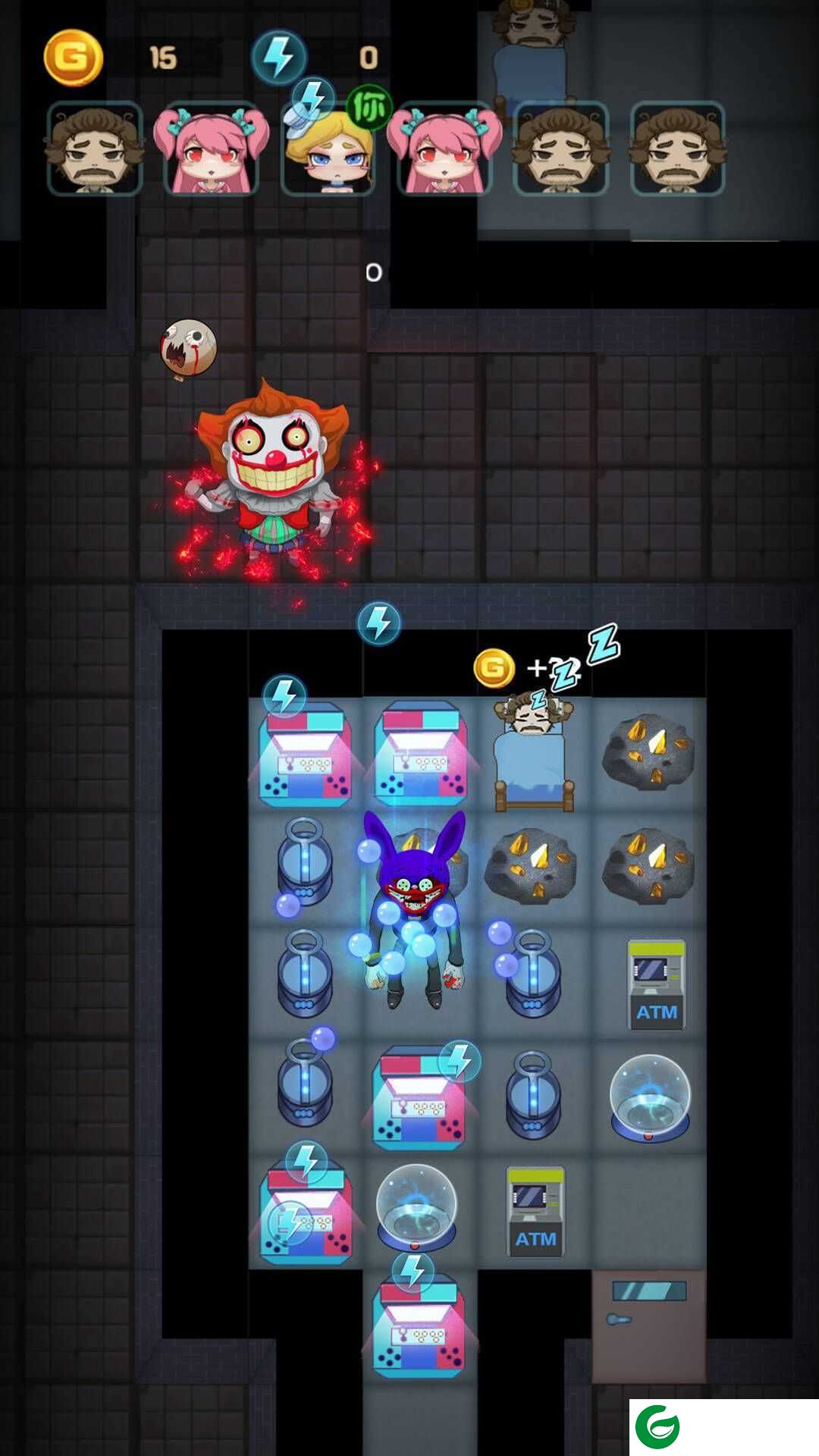Select the ATM above the glass globe
Image resolution: width=819 pixels, height=1456 pixels.
(x=657, y=984)
